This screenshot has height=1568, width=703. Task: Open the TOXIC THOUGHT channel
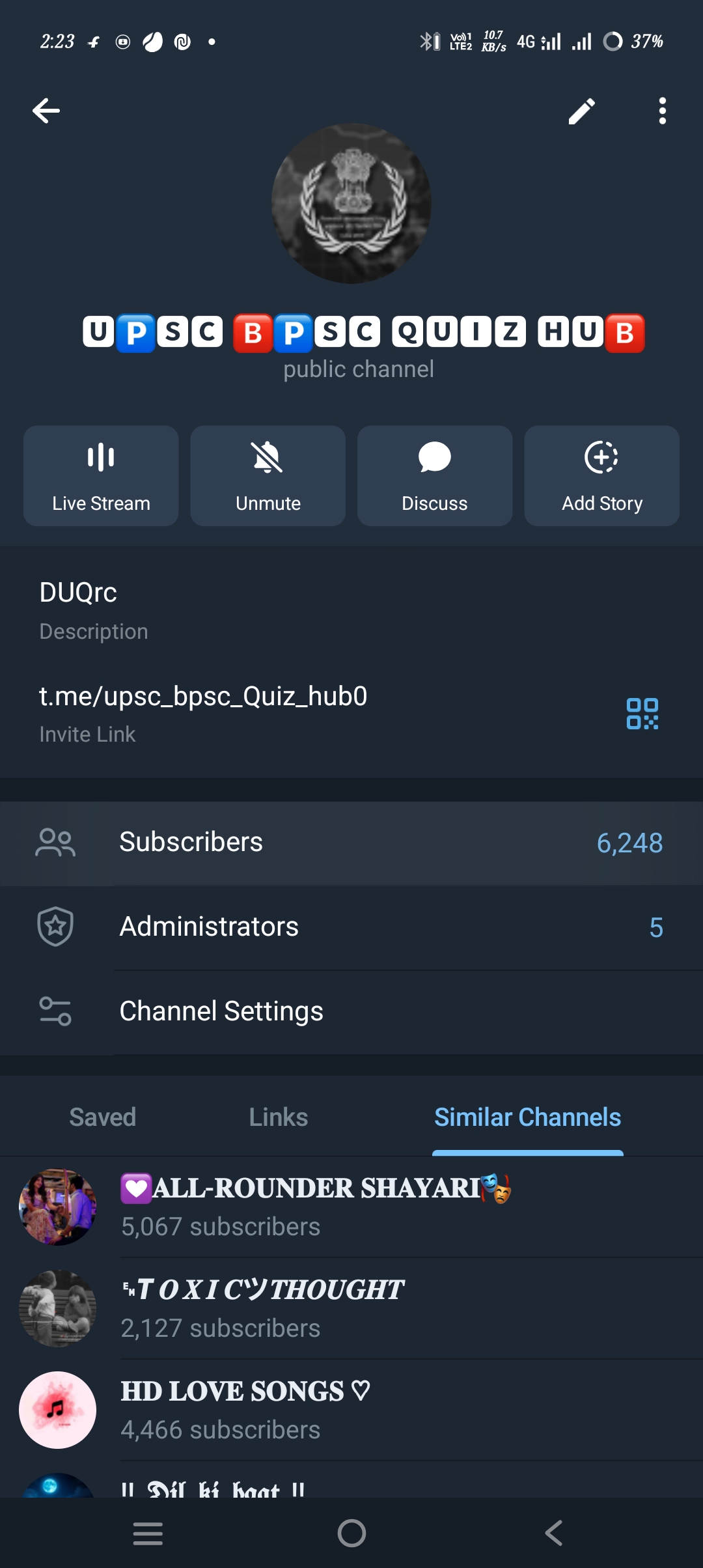coord(351,1308)
